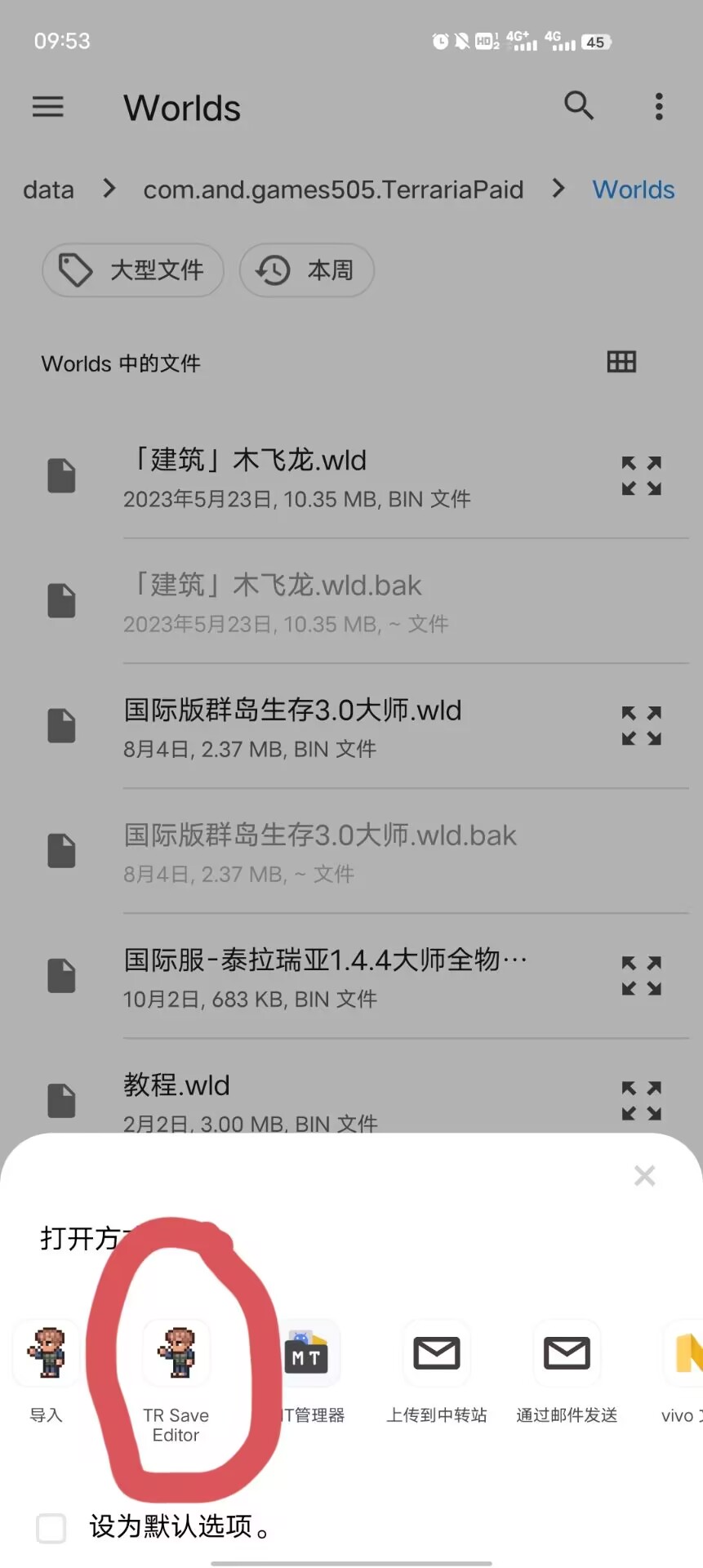The image size is (703, 1568).
Task: Close the 打开方式 bottom sheet
Action: pos(644,1176)
